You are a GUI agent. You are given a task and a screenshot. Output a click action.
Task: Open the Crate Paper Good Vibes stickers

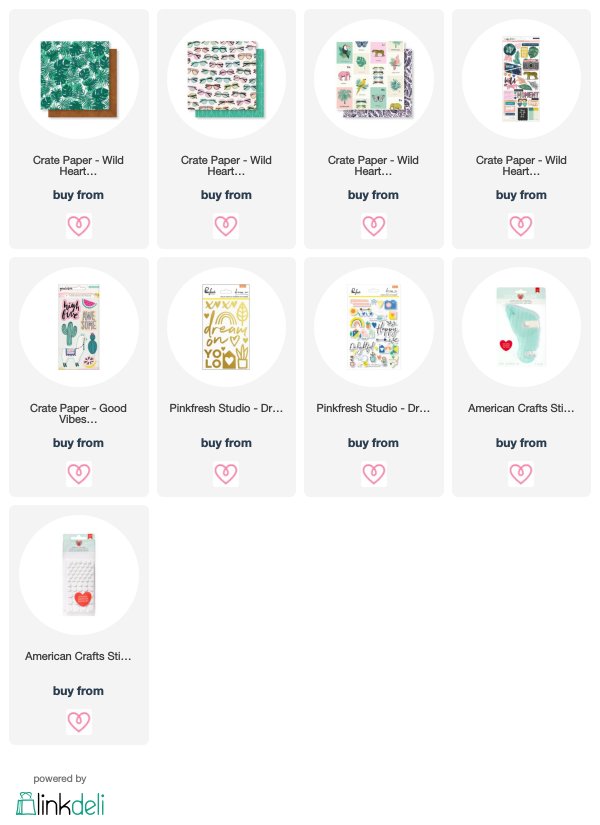[x=79, y=327]
